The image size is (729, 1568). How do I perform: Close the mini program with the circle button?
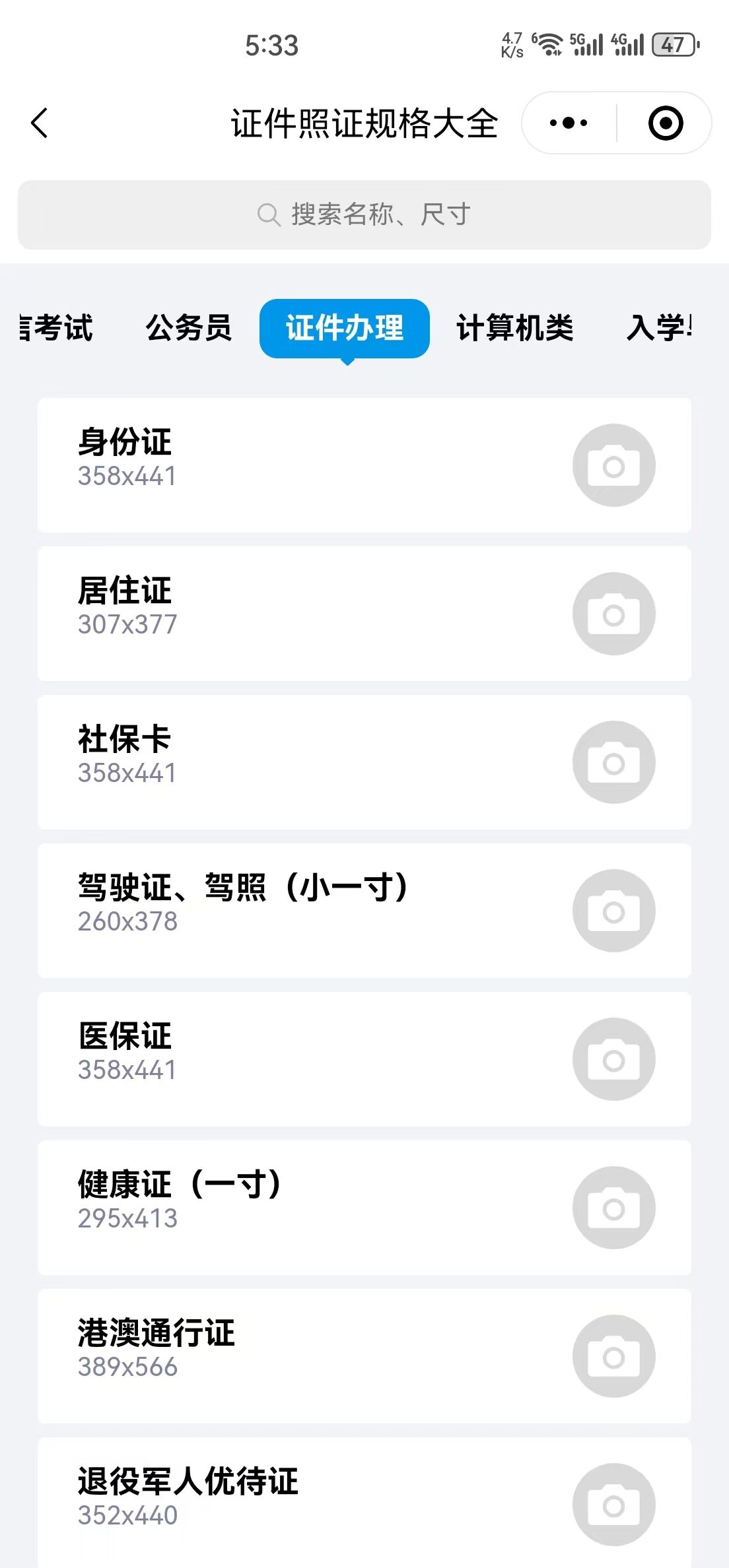[x=665, y=123]
